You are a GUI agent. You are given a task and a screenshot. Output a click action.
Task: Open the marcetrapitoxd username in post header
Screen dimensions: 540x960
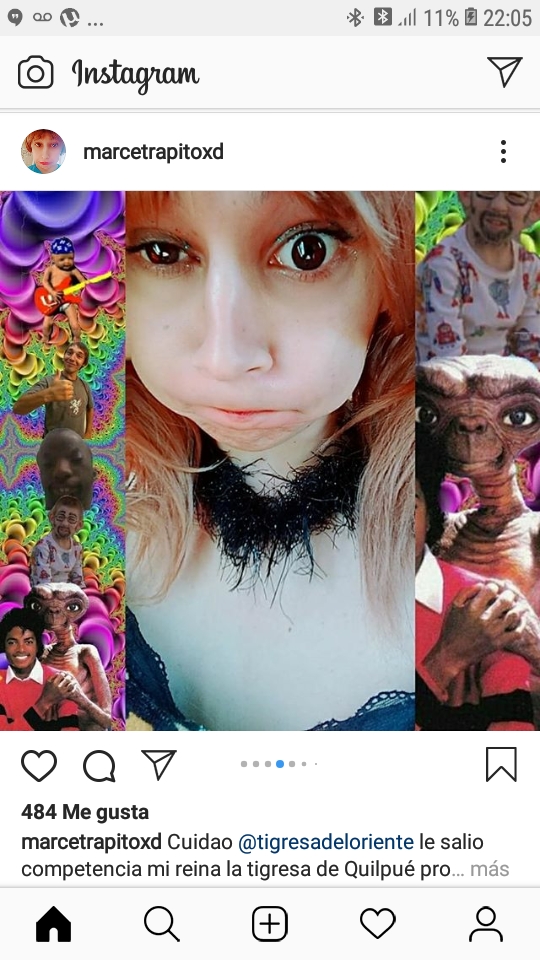153,151
